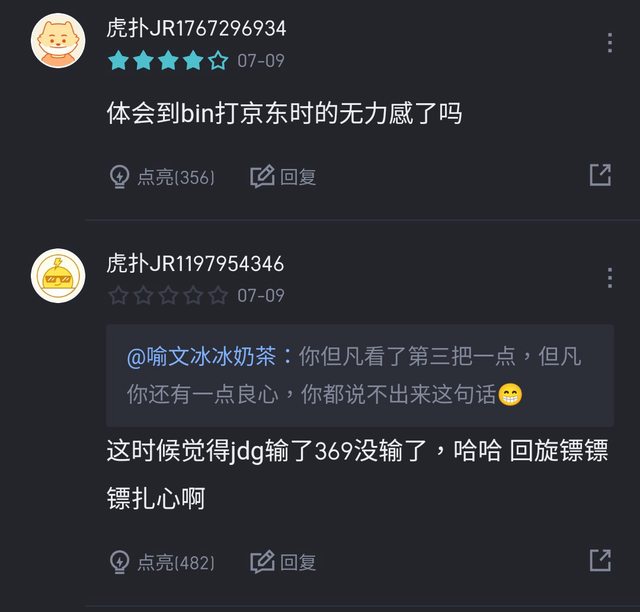Open avatar of user 虎扑JR1767296934
This screenshot has width=640, height=612.
tap(58, 41)
